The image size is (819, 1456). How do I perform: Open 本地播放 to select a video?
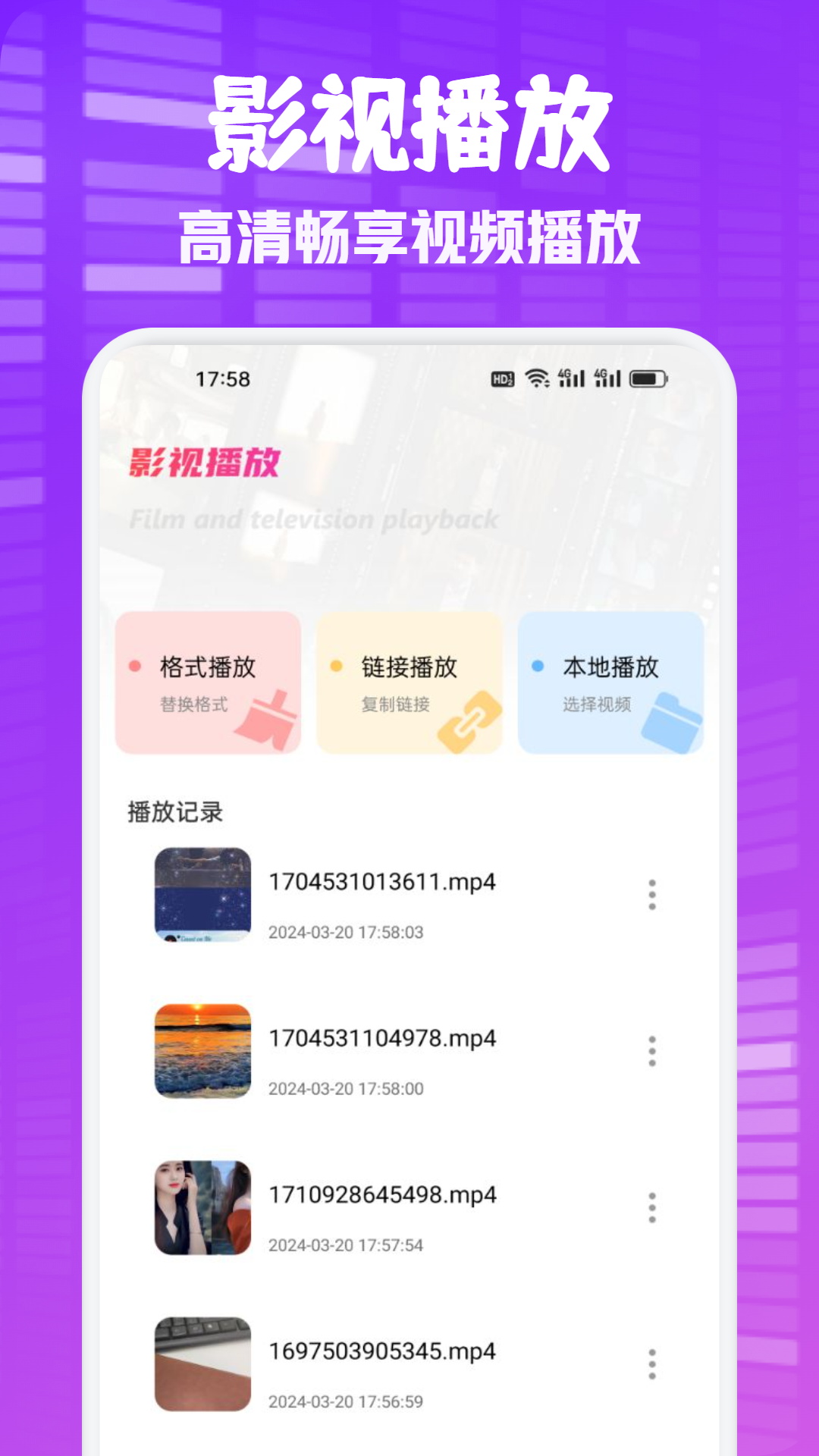[x=610, y=682]
